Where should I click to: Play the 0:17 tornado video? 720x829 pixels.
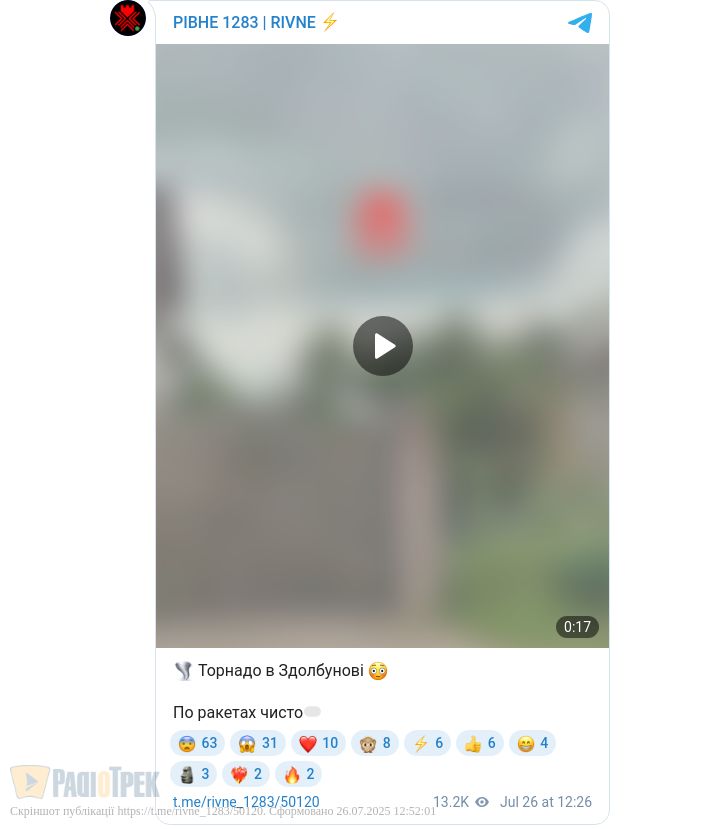pyautogui.click(x=382, y=346)
